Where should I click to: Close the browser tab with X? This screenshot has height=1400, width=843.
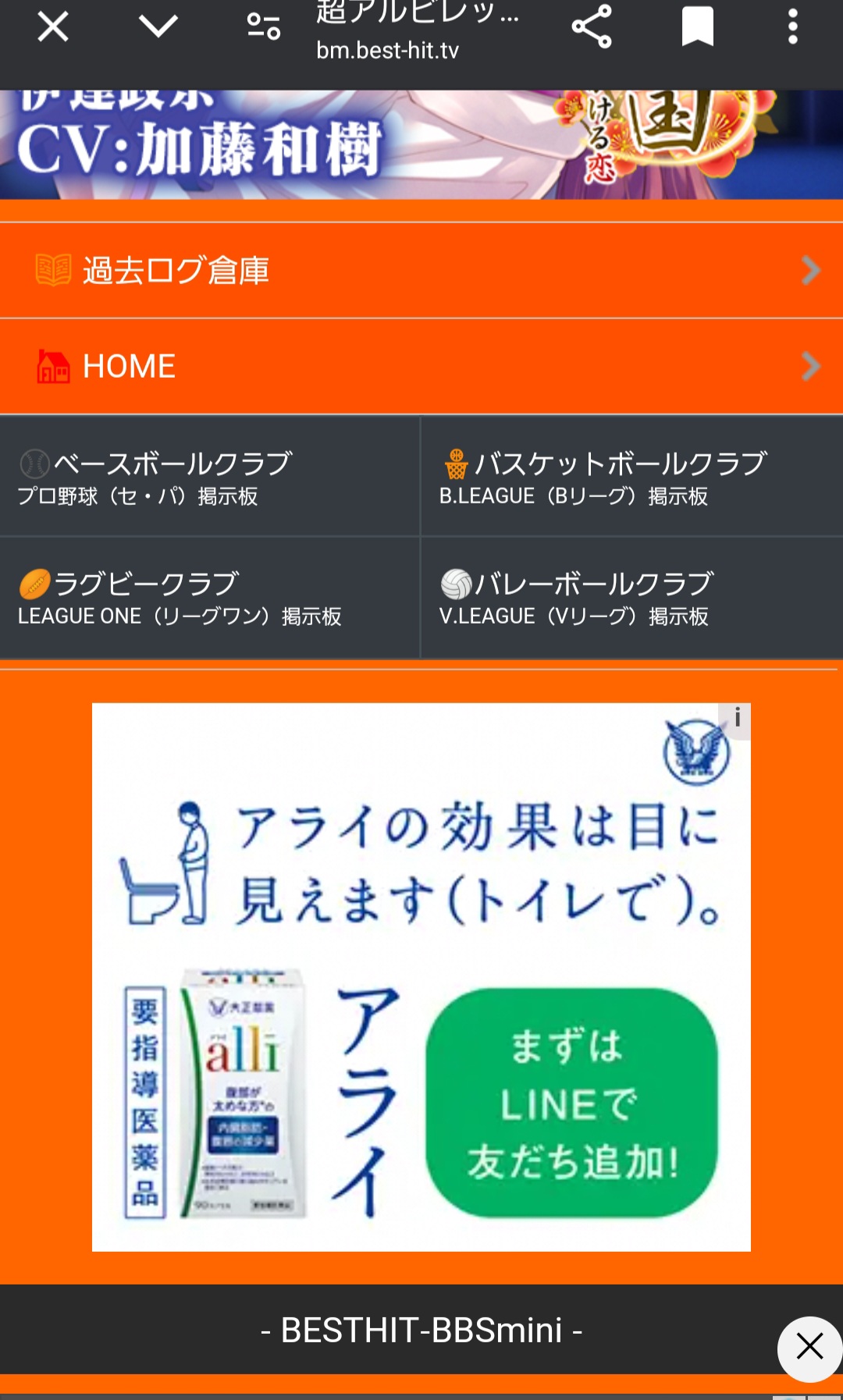click(x=53, y=27)
